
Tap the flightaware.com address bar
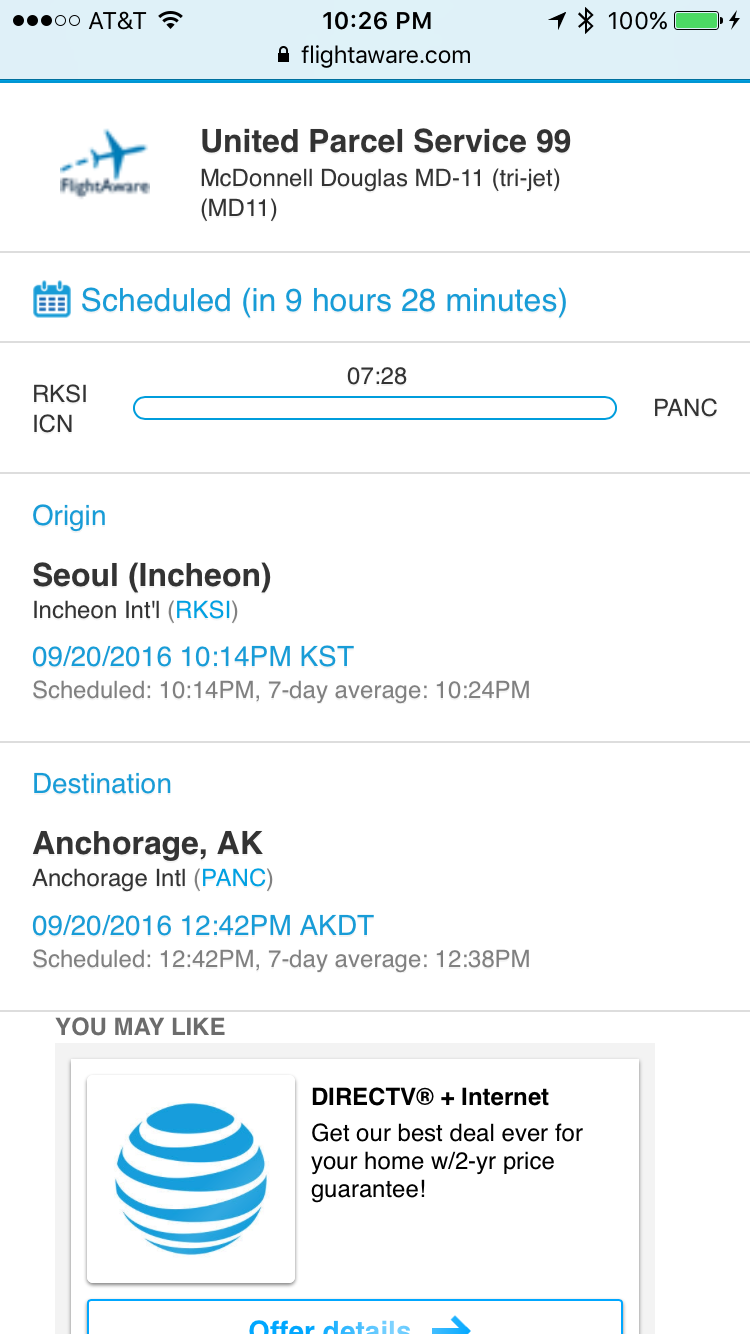(375, 55)
